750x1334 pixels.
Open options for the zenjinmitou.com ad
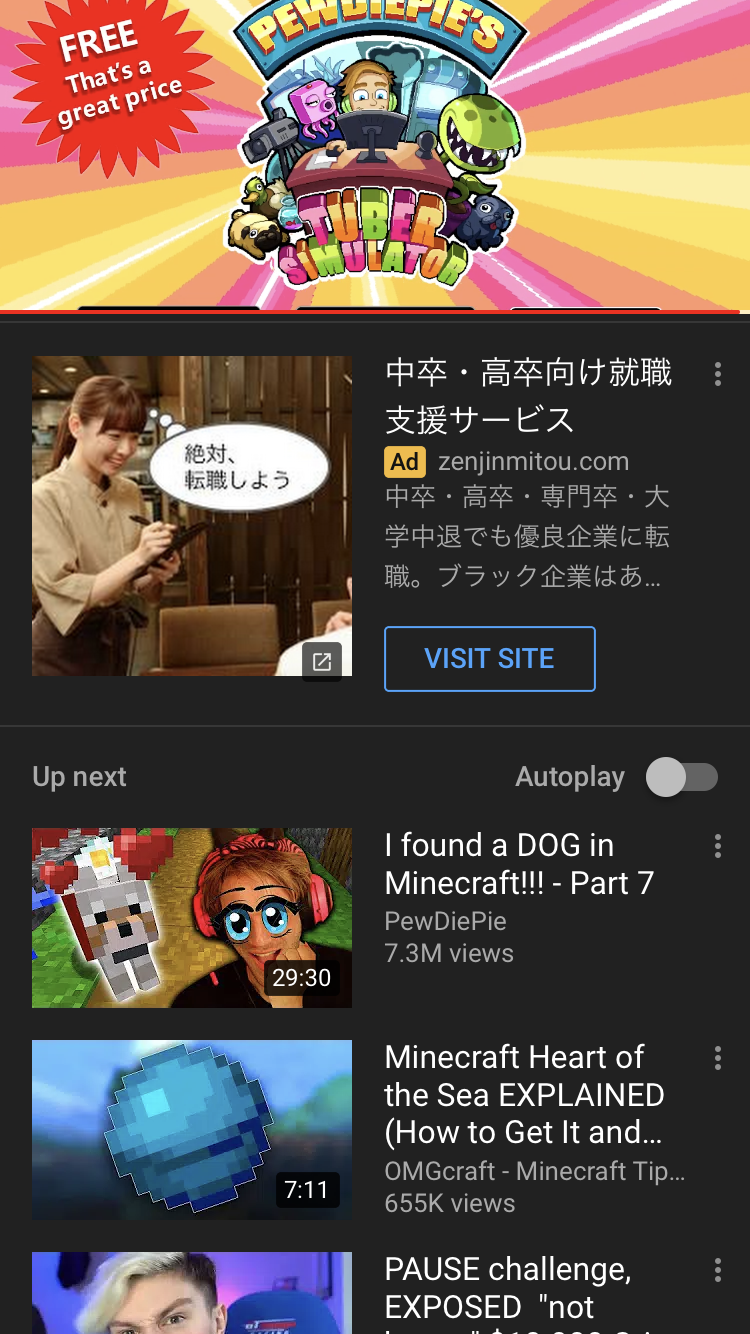point(717,374)
